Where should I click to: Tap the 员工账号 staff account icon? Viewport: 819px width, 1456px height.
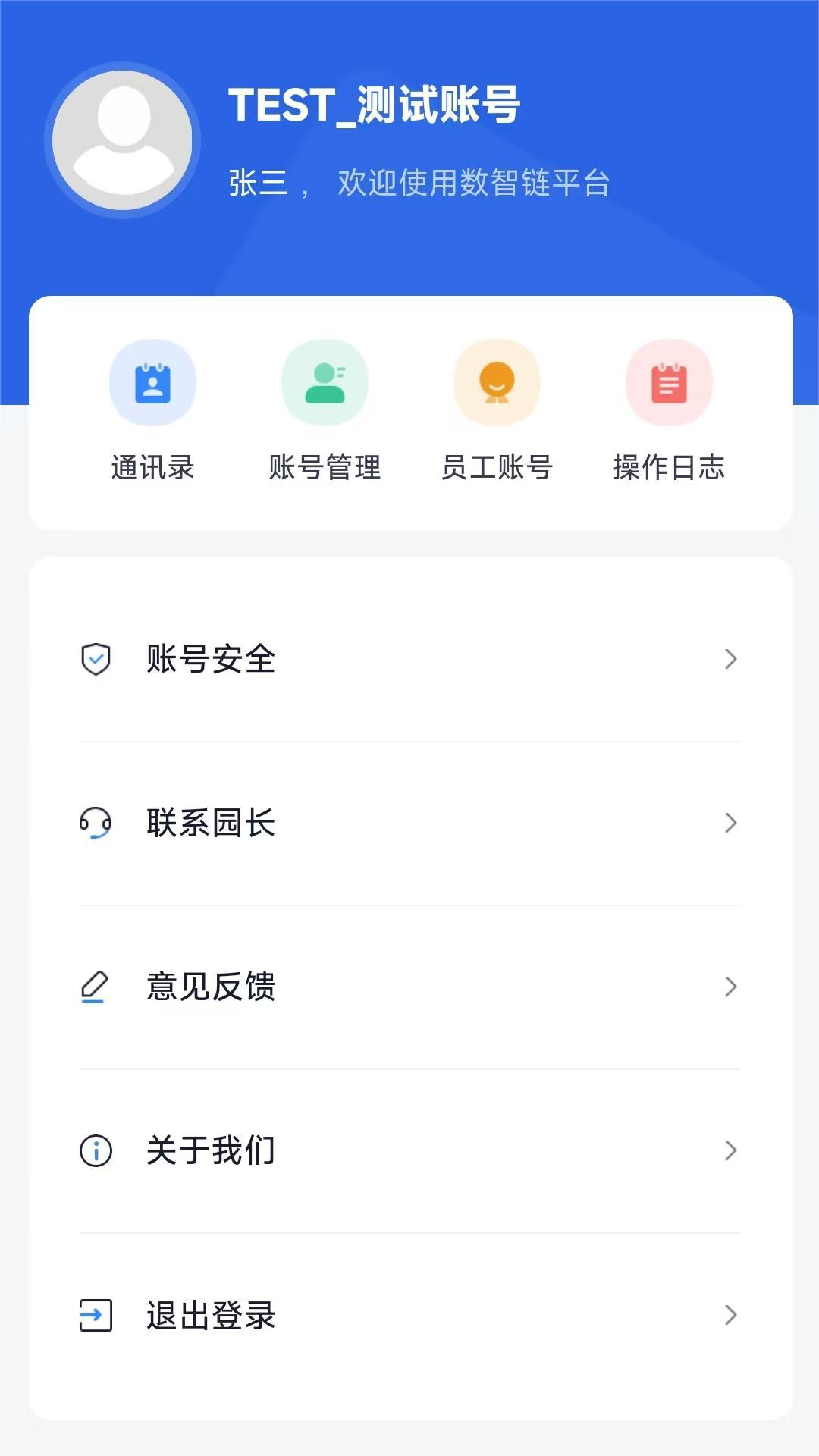click(x=497, y=382)
